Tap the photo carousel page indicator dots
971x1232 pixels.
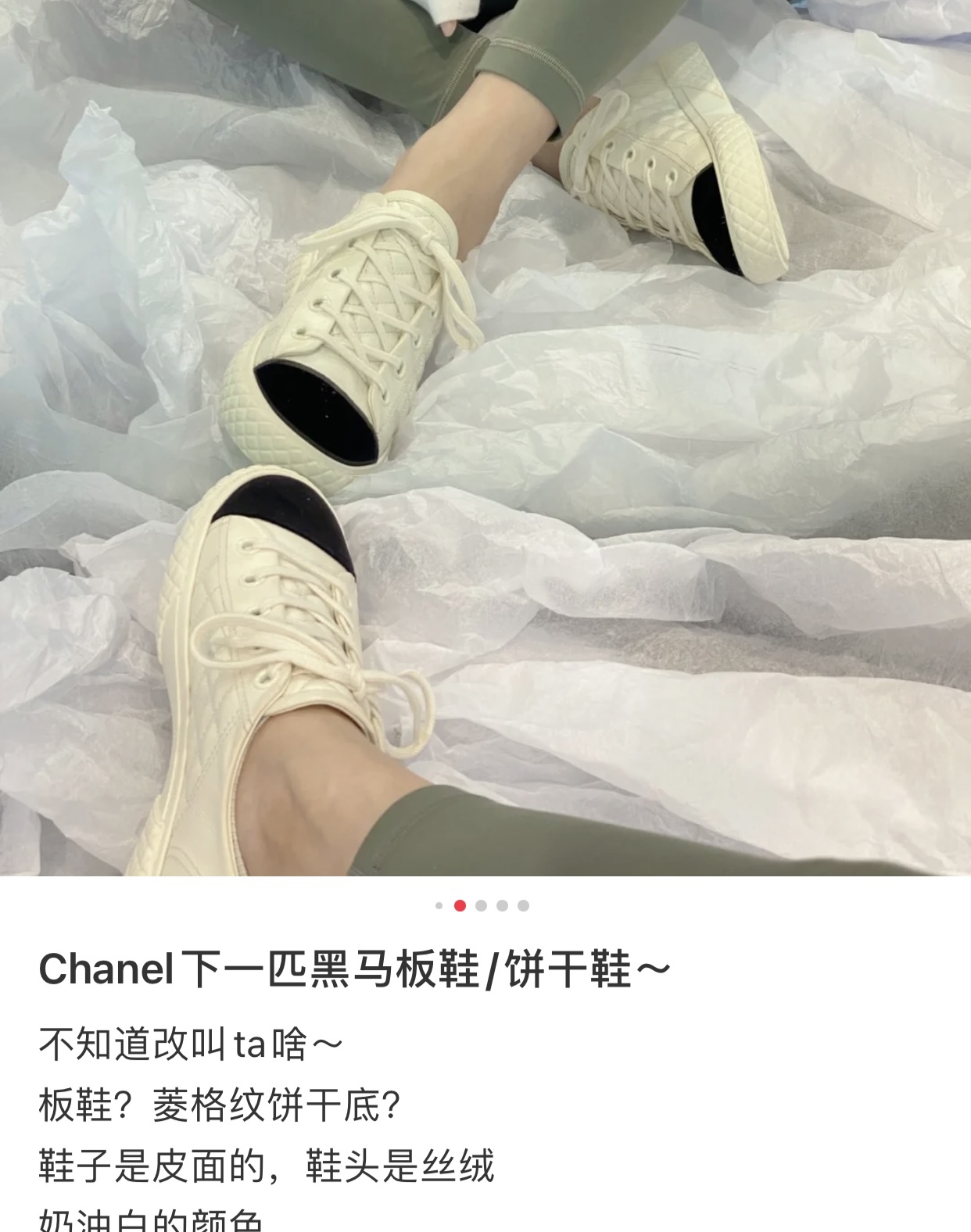point(482,905)
